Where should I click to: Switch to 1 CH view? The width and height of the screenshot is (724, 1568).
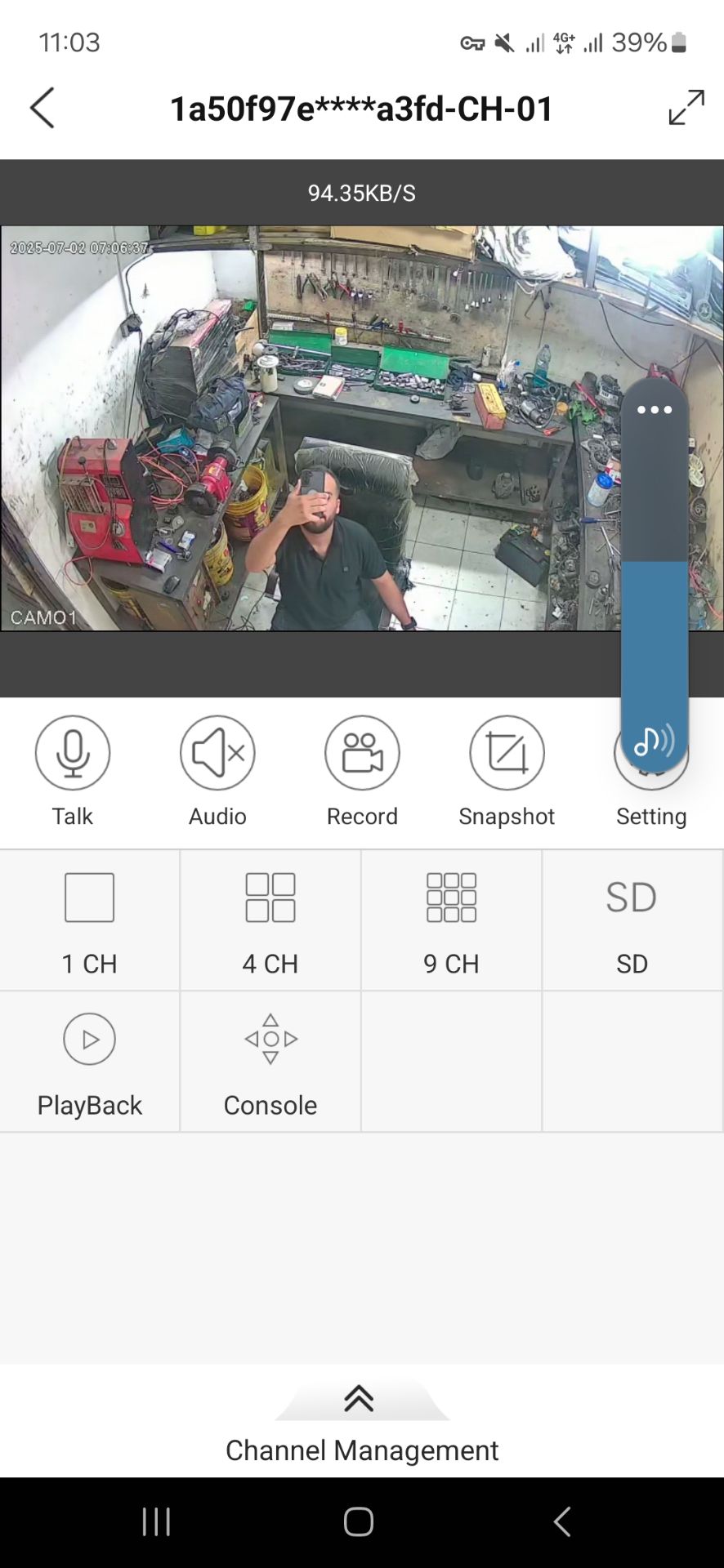90,920
